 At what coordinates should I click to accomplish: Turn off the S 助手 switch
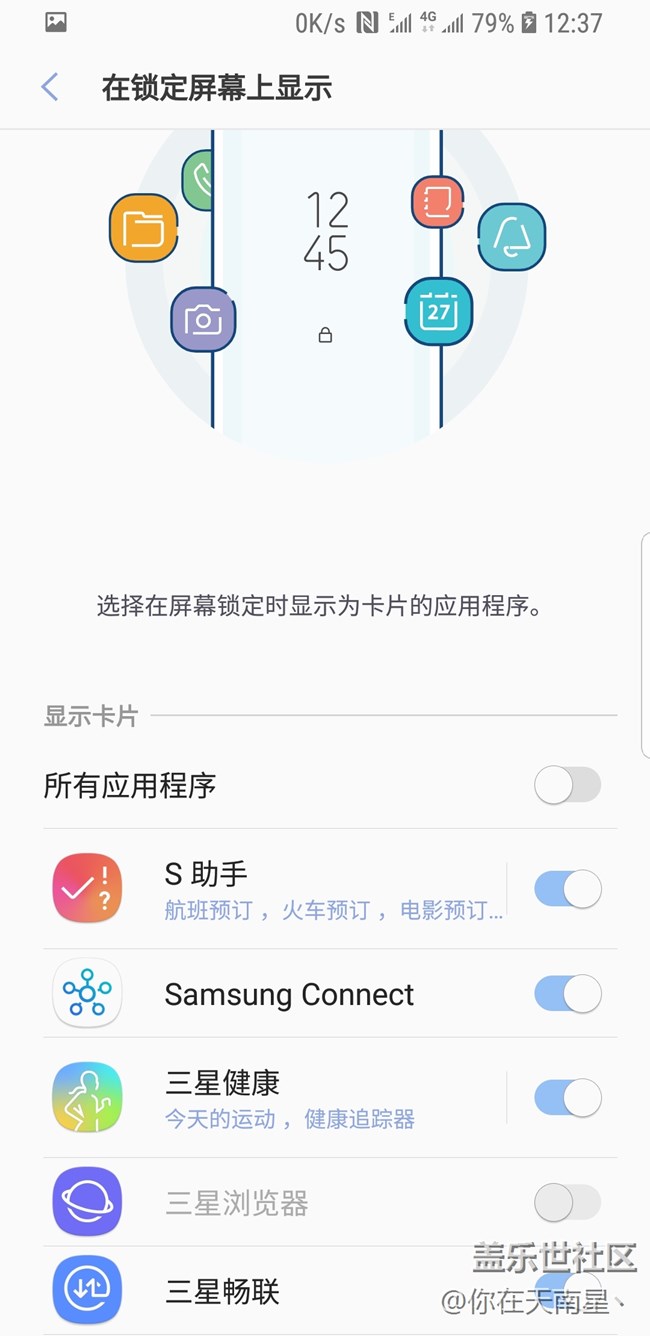pyautogui.click(x=567, y=888)
